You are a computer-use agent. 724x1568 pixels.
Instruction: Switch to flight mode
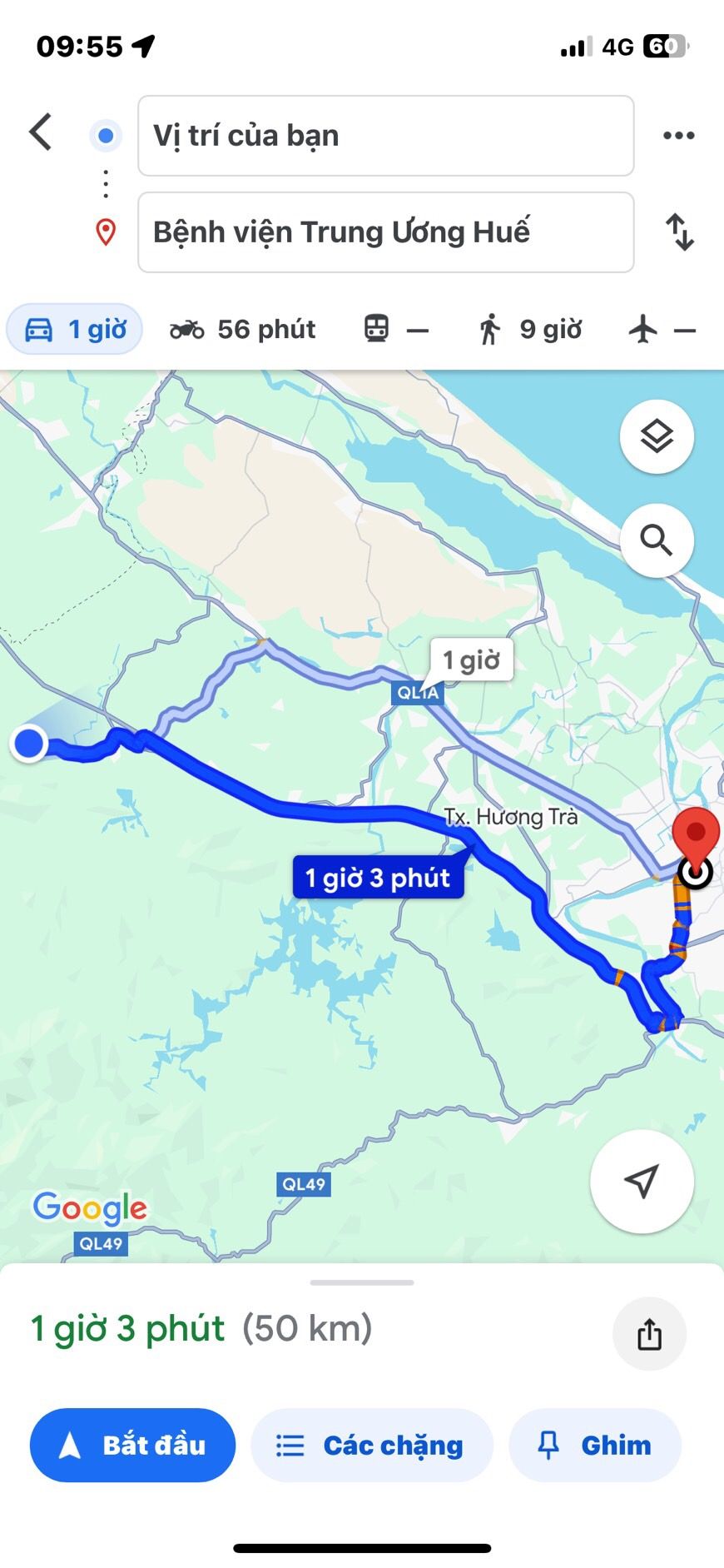tap(662, 330)
